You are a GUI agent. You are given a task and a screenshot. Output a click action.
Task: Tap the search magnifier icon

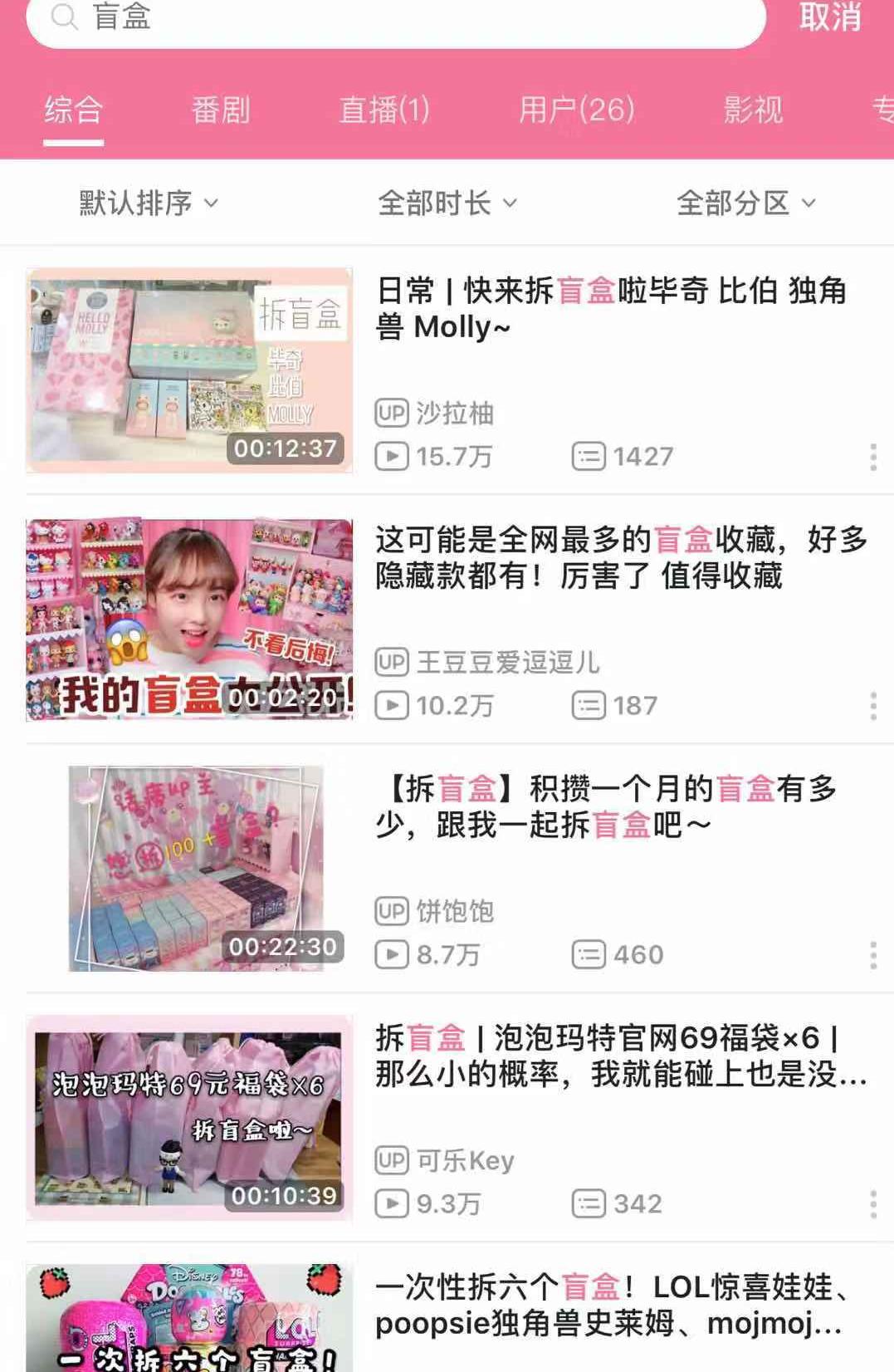pos(63,18)
